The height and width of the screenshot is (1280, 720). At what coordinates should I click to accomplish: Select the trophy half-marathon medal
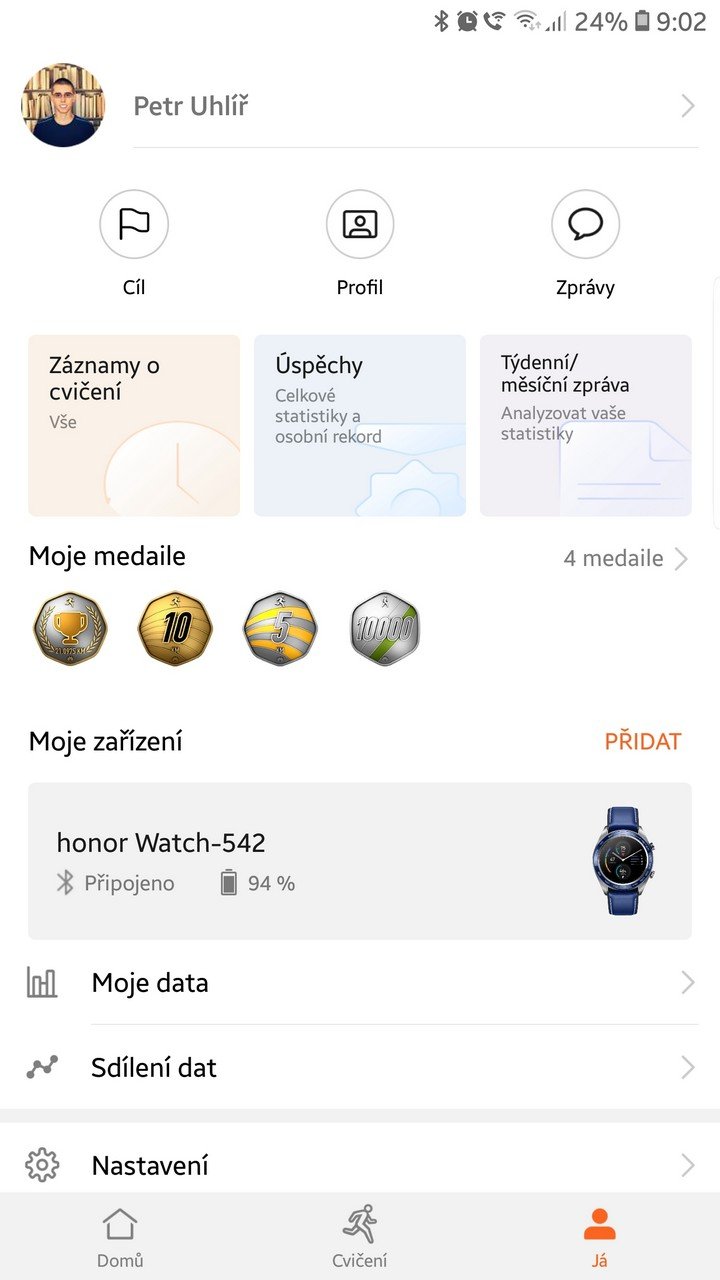(x=69, y=628)
